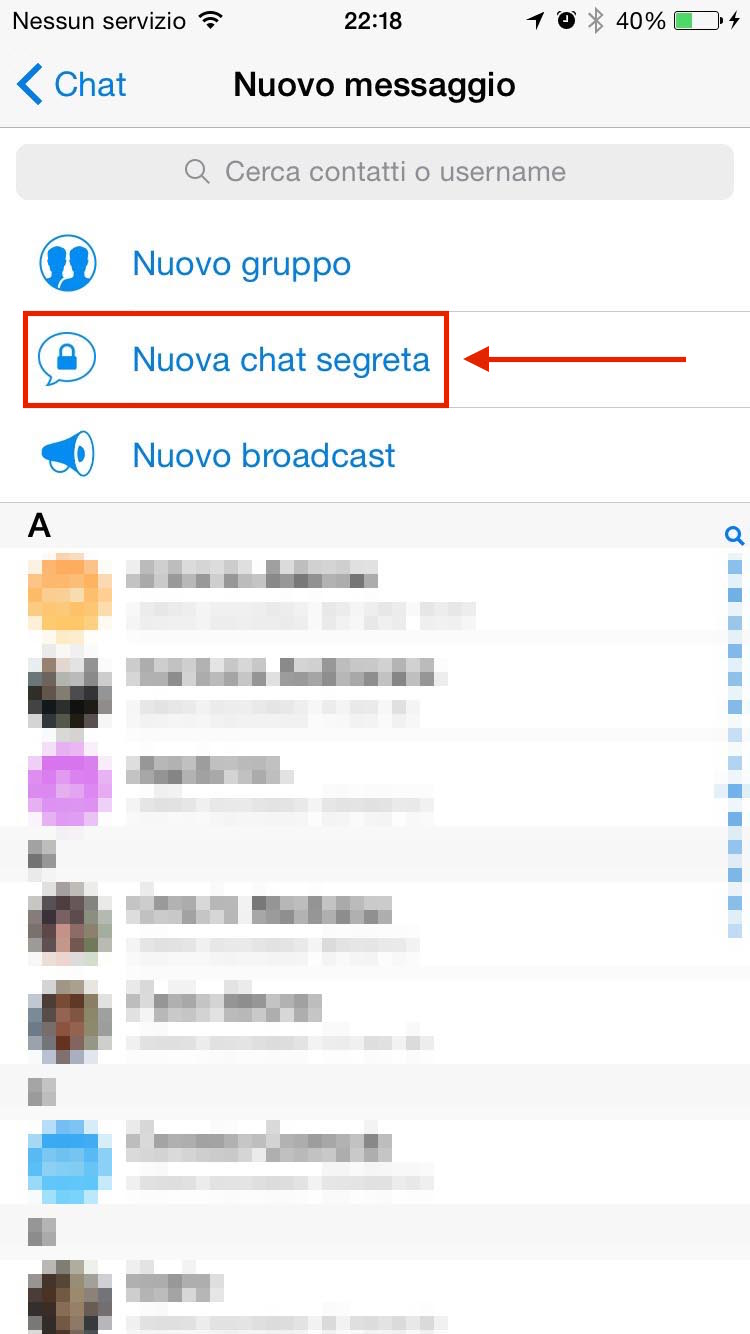Image resolution: width=750 pixels, height=1334 pixels.
Task: Go back to Chat
Action: click(72, 85)
